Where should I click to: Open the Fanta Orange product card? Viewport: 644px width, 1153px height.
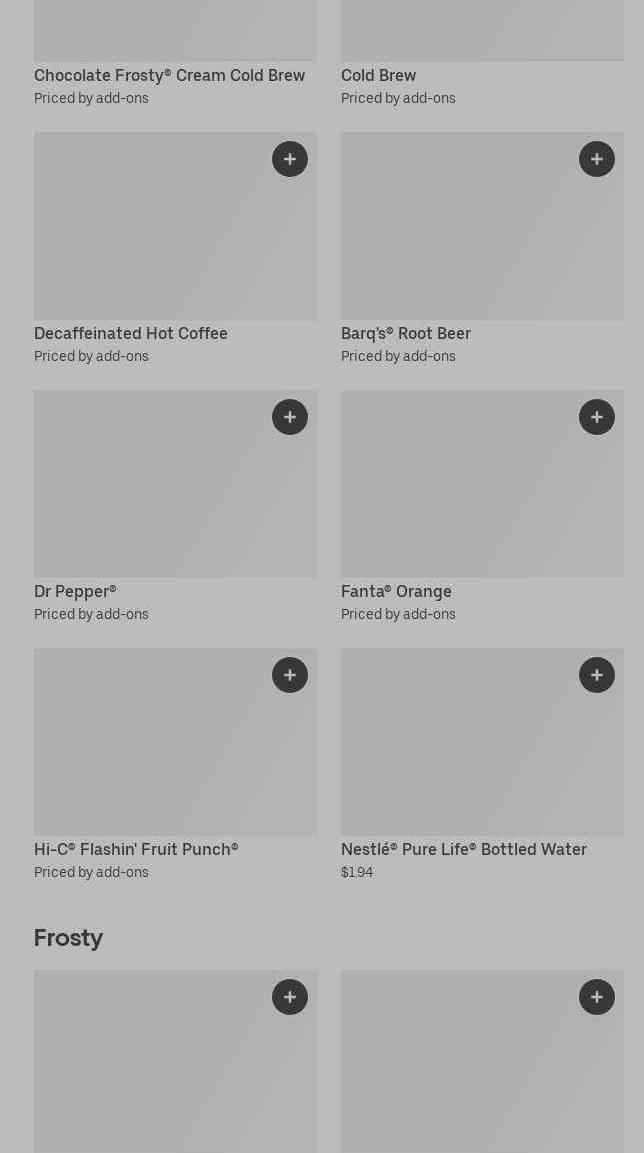460,498
